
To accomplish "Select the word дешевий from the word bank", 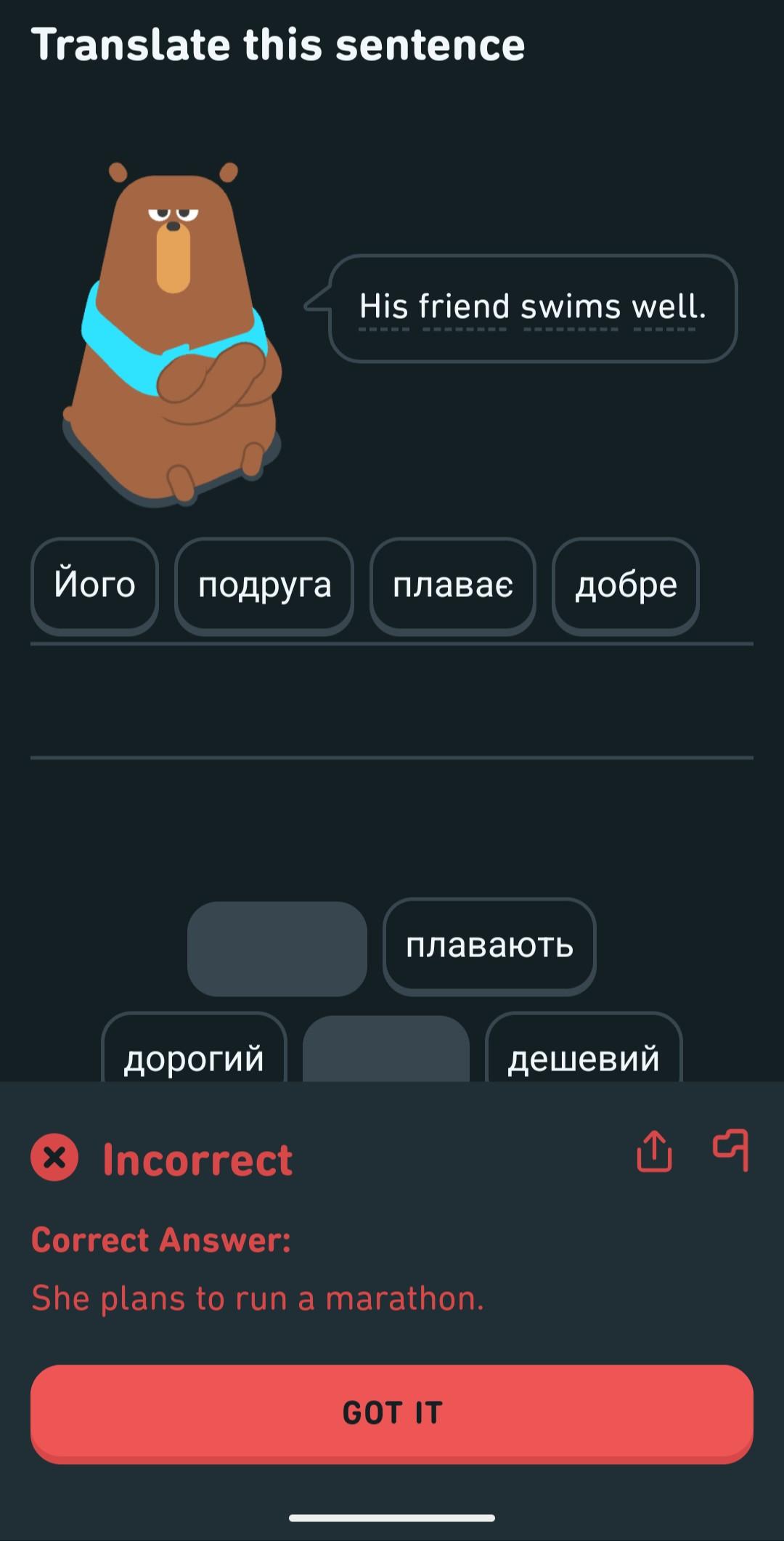I will 583,1057.
